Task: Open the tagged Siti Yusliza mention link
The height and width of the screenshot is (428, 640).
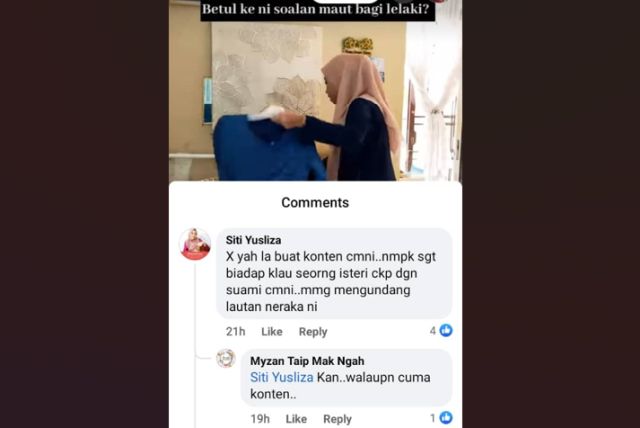Action: point(282,378)
